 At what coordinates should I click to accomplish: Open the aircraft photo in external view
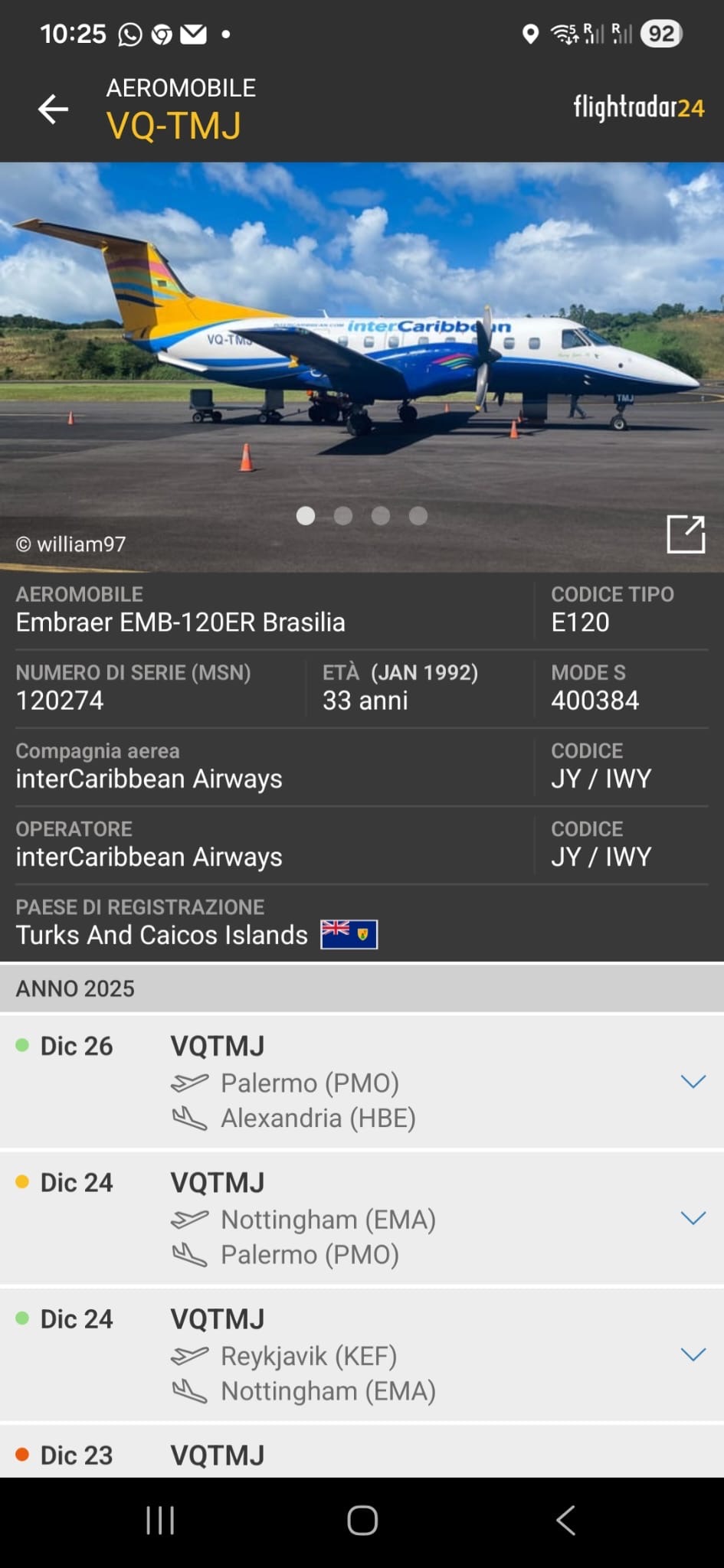685,534
